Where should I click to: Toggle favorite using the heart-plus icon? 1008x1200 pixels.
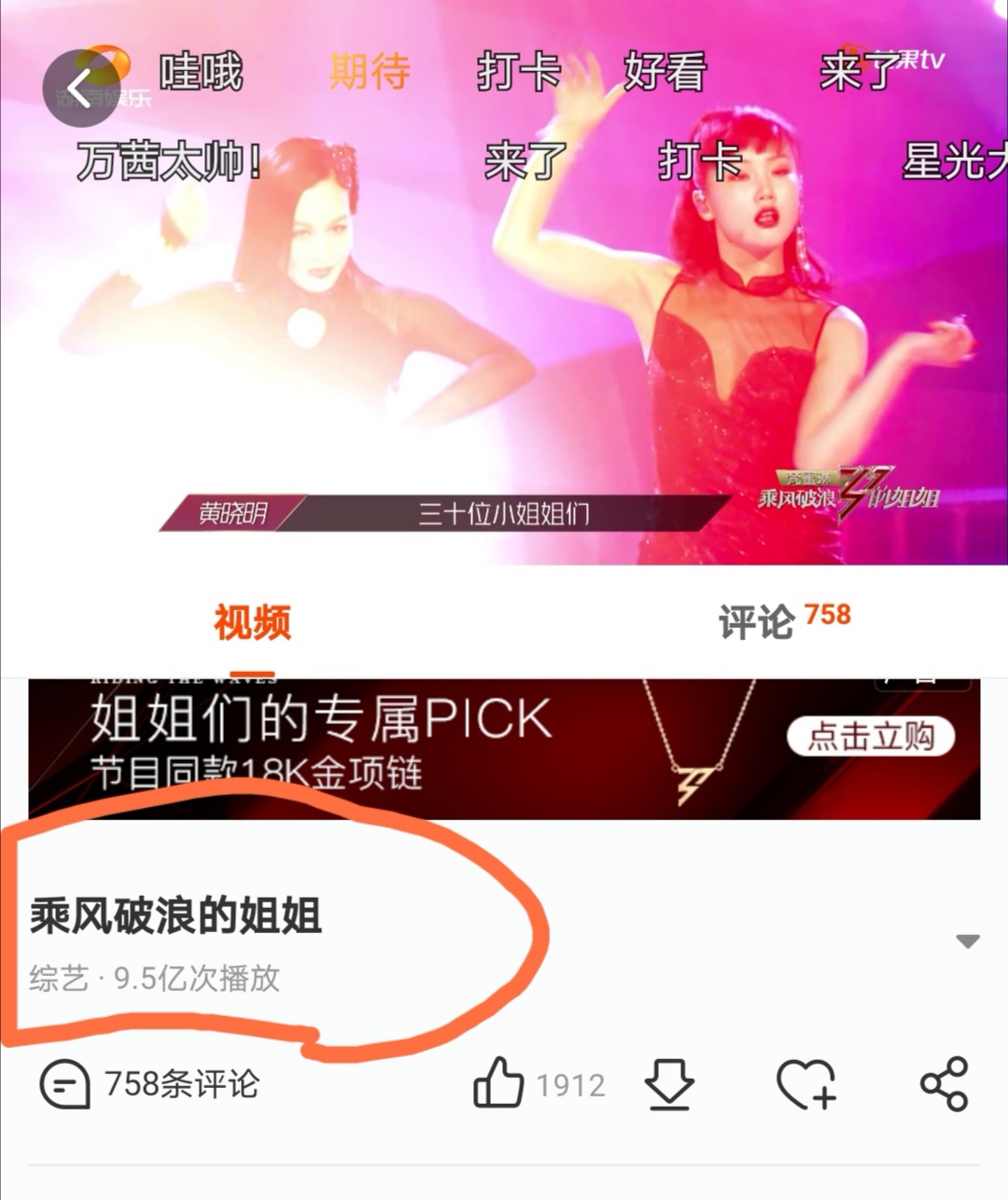807,1083
